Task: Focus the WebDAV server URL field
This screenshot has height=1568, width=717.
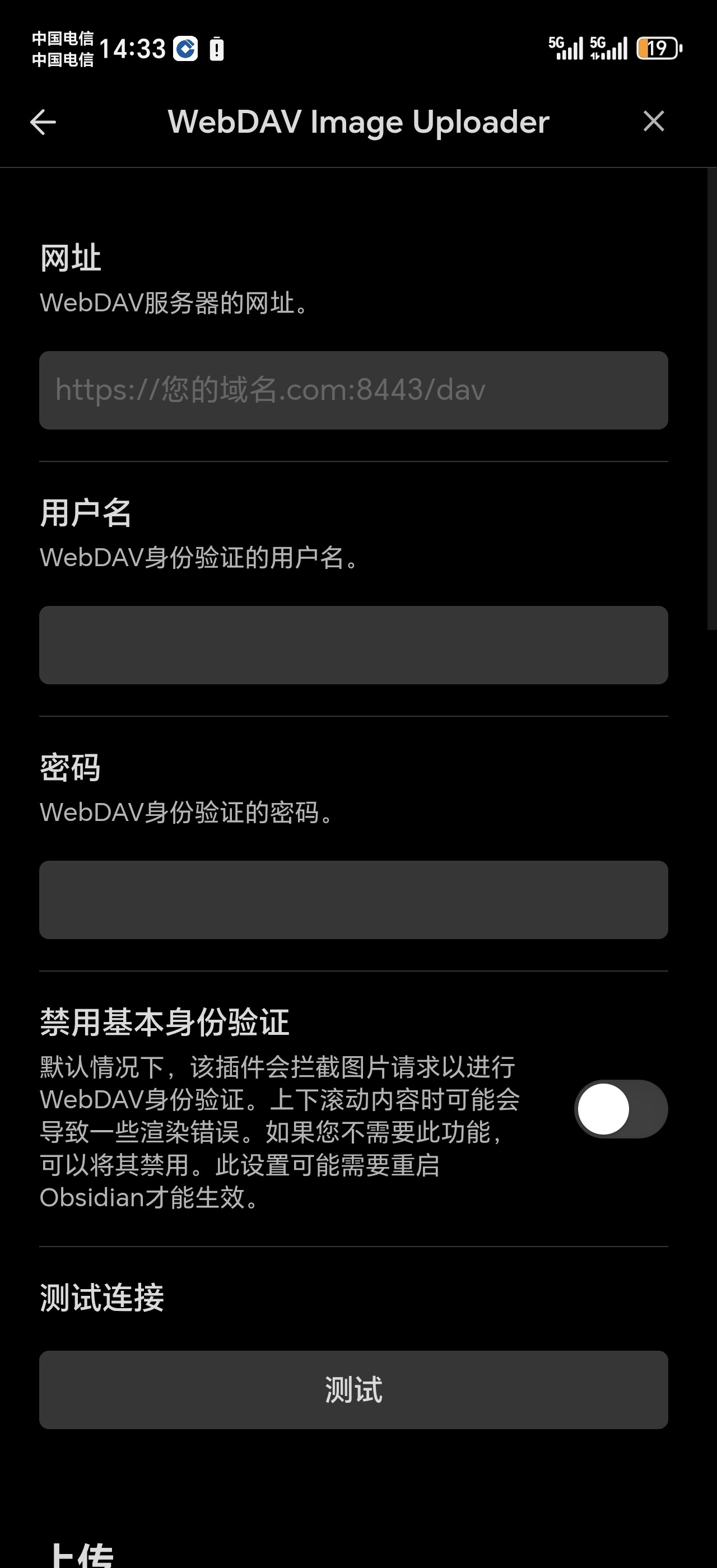Action: tap(353, 390)
